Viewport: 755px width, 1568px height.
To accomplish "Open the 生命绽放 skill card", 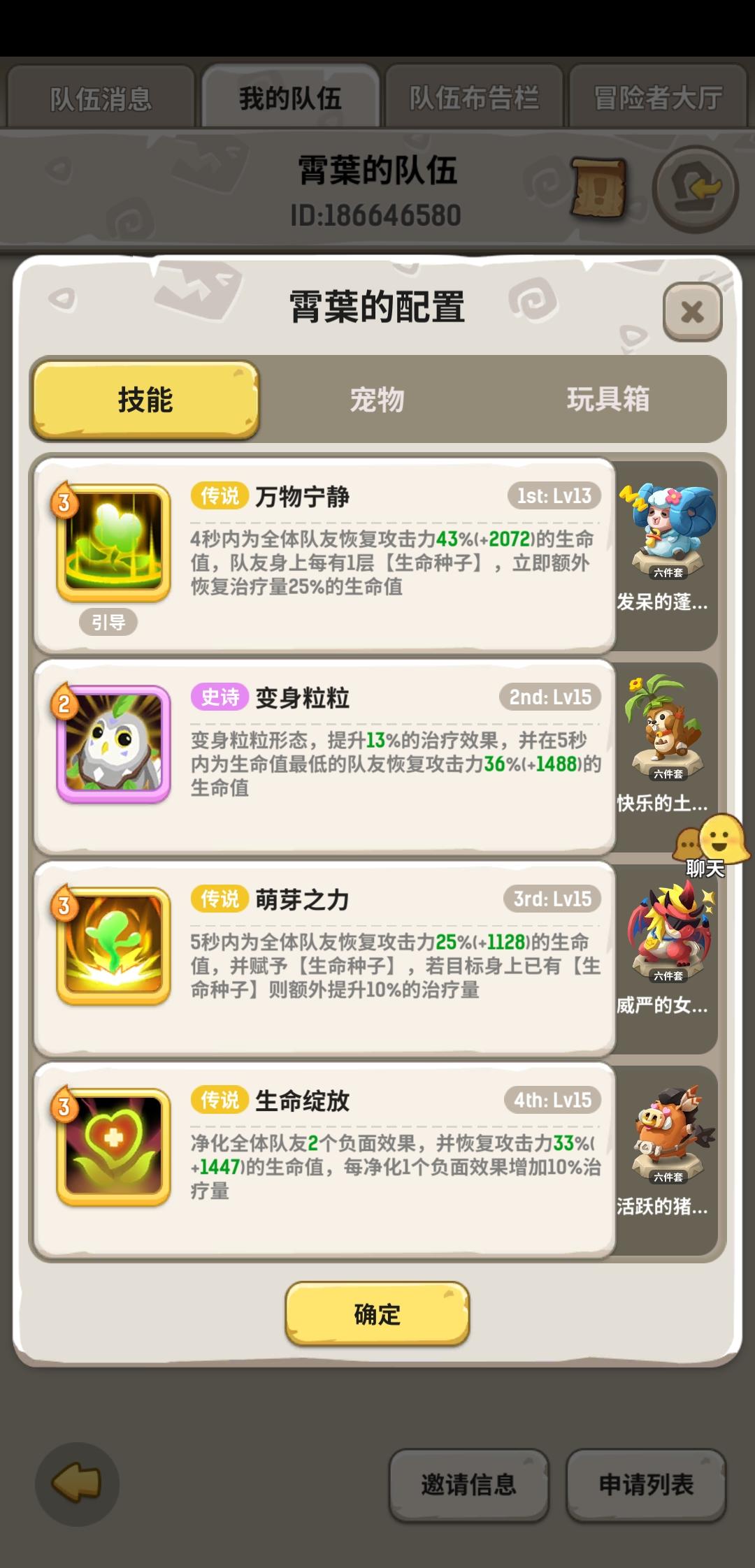I will click(324, 1160).
